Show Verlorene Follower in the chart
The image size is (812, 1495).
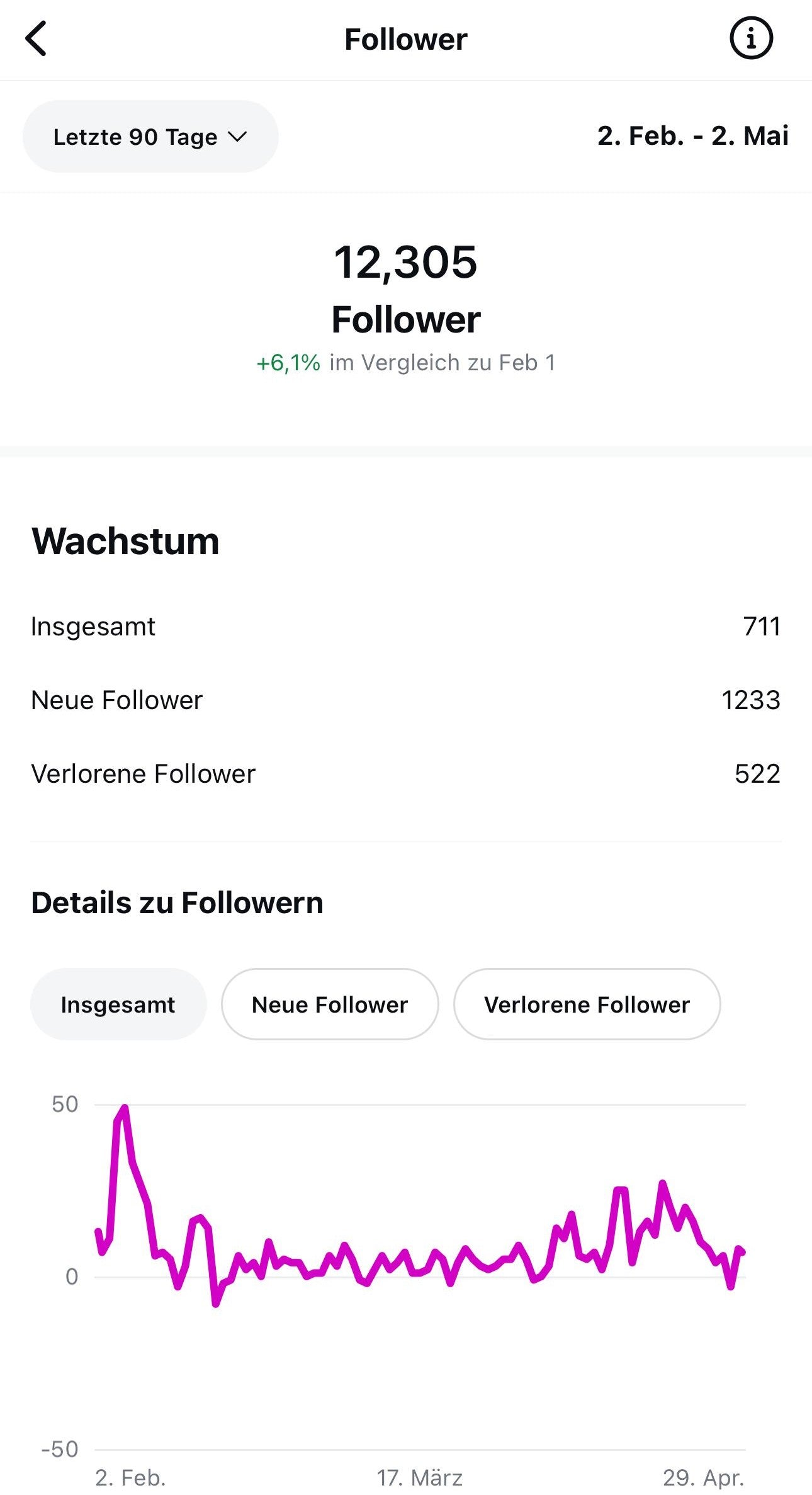[586, 1004]
